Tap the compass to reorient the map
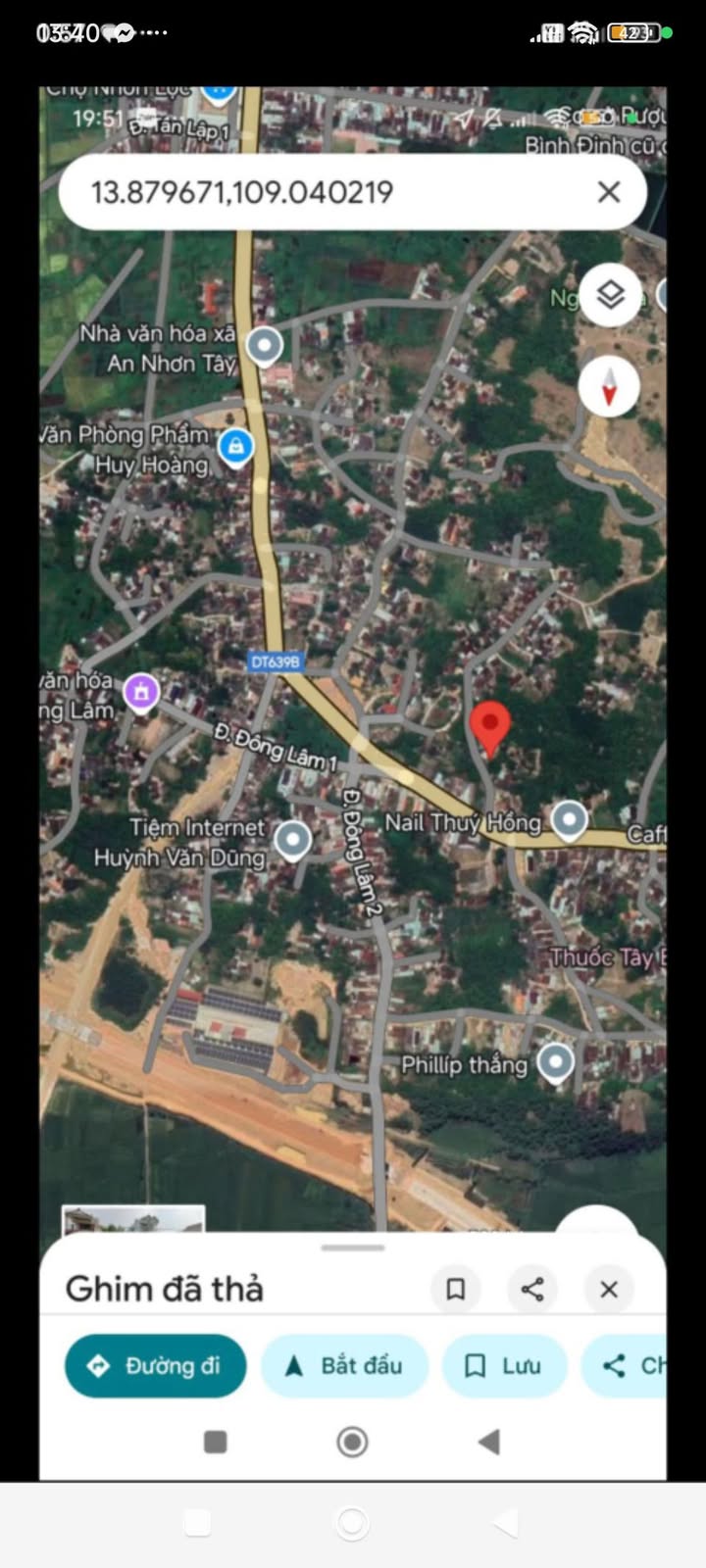 [609, 386]
